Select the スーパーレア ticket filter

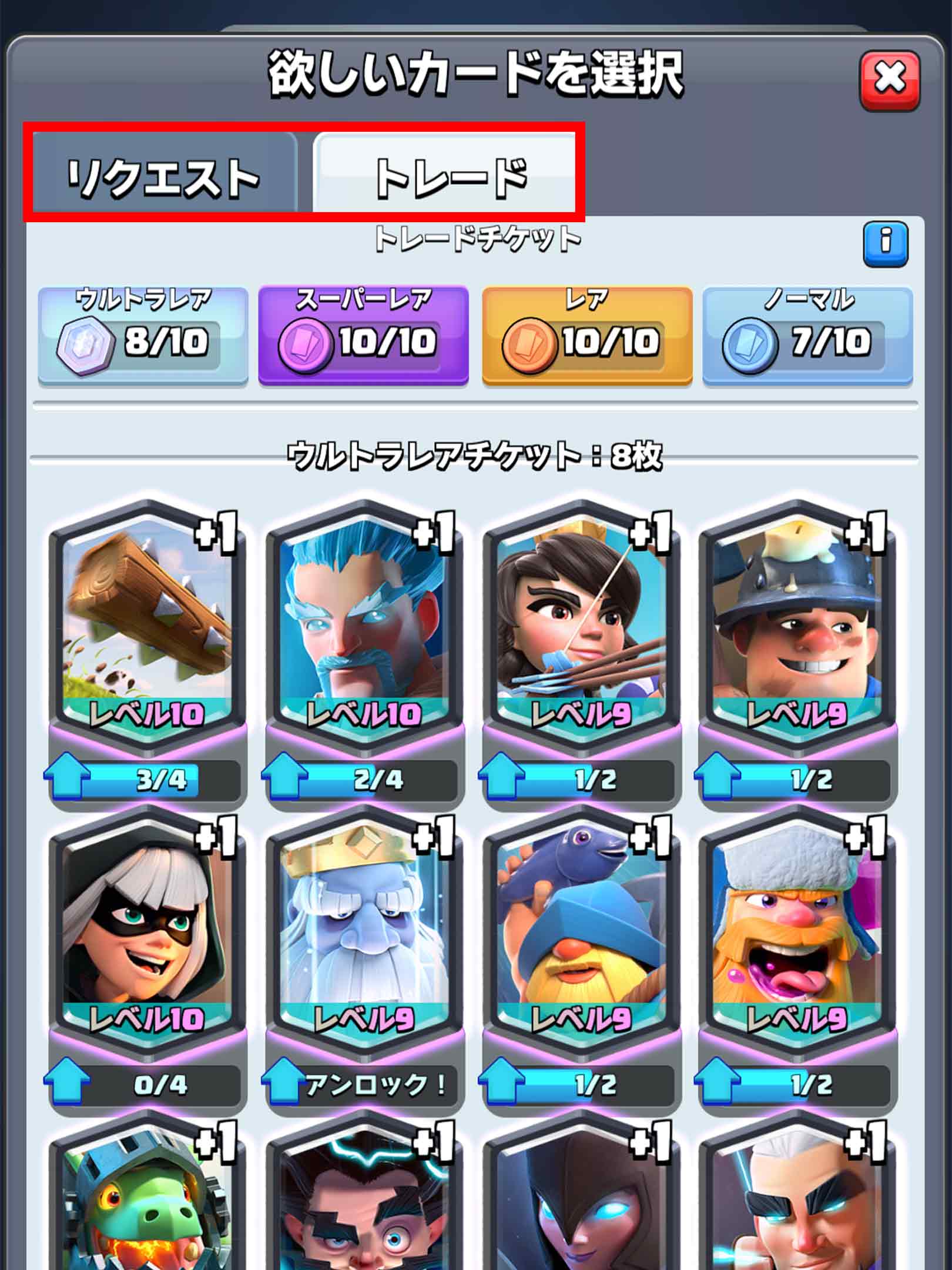(363, 336)
